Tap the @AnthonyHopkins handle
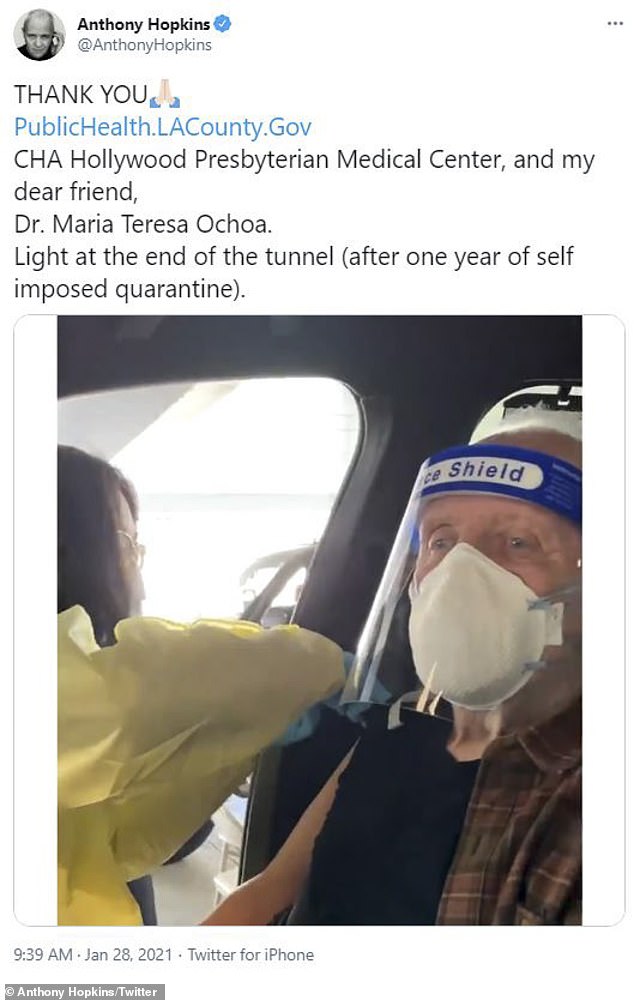 pyautogui.click(x=144, y=45)
